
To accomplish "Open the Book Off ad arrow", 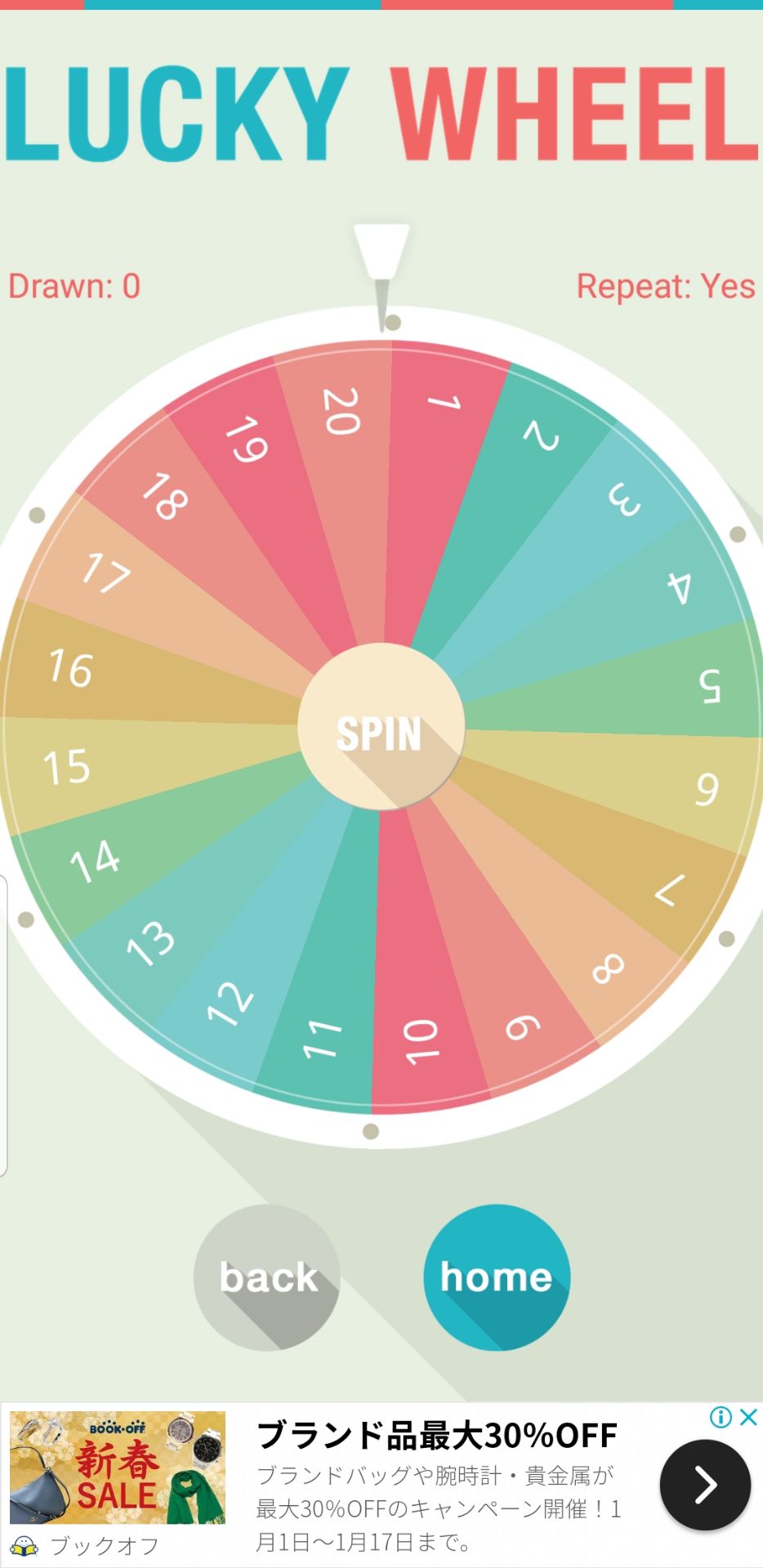I will pos(704,1485).
